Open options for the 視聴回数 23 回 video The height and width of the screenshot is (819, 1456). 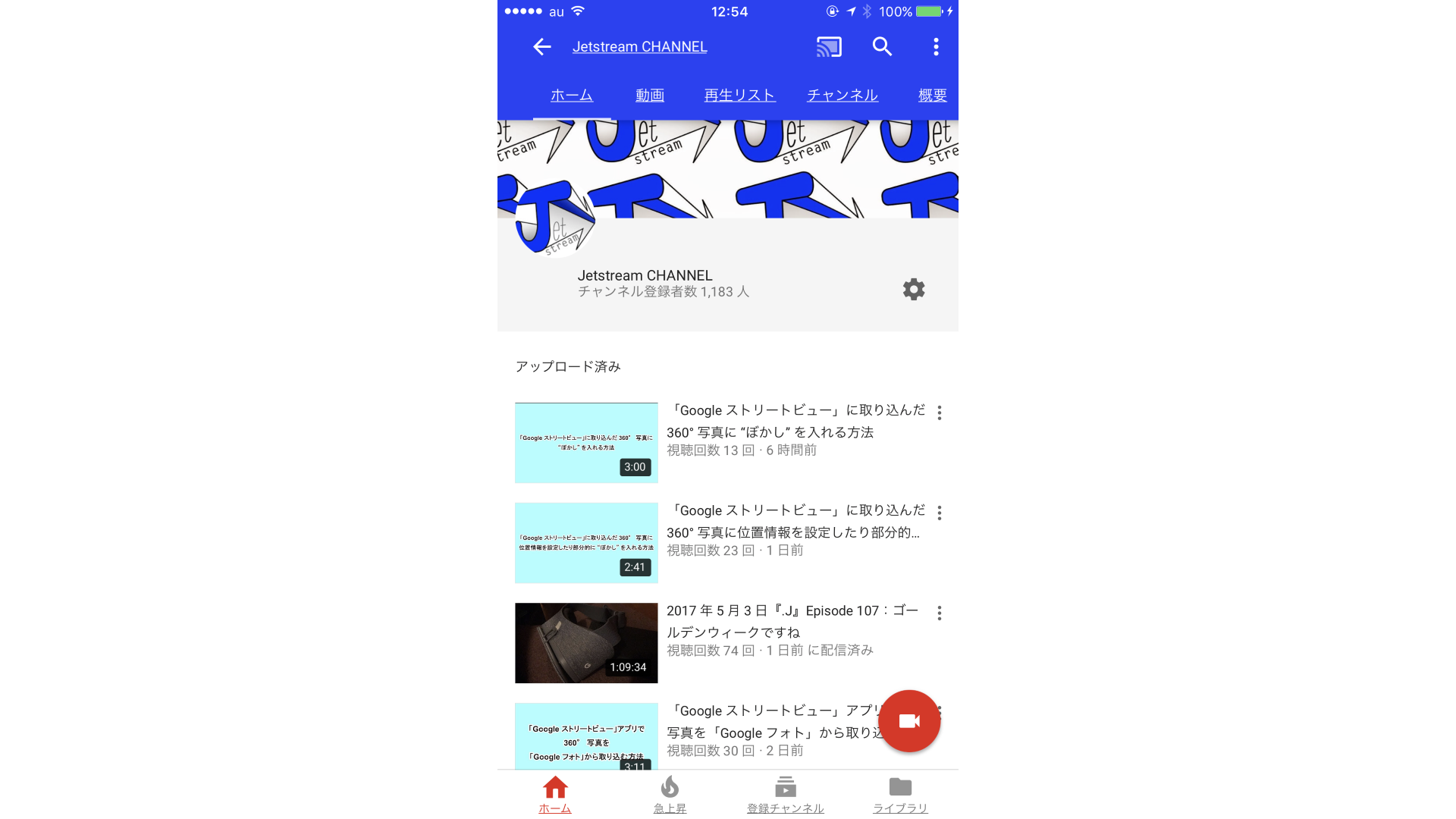pos(940,513)
